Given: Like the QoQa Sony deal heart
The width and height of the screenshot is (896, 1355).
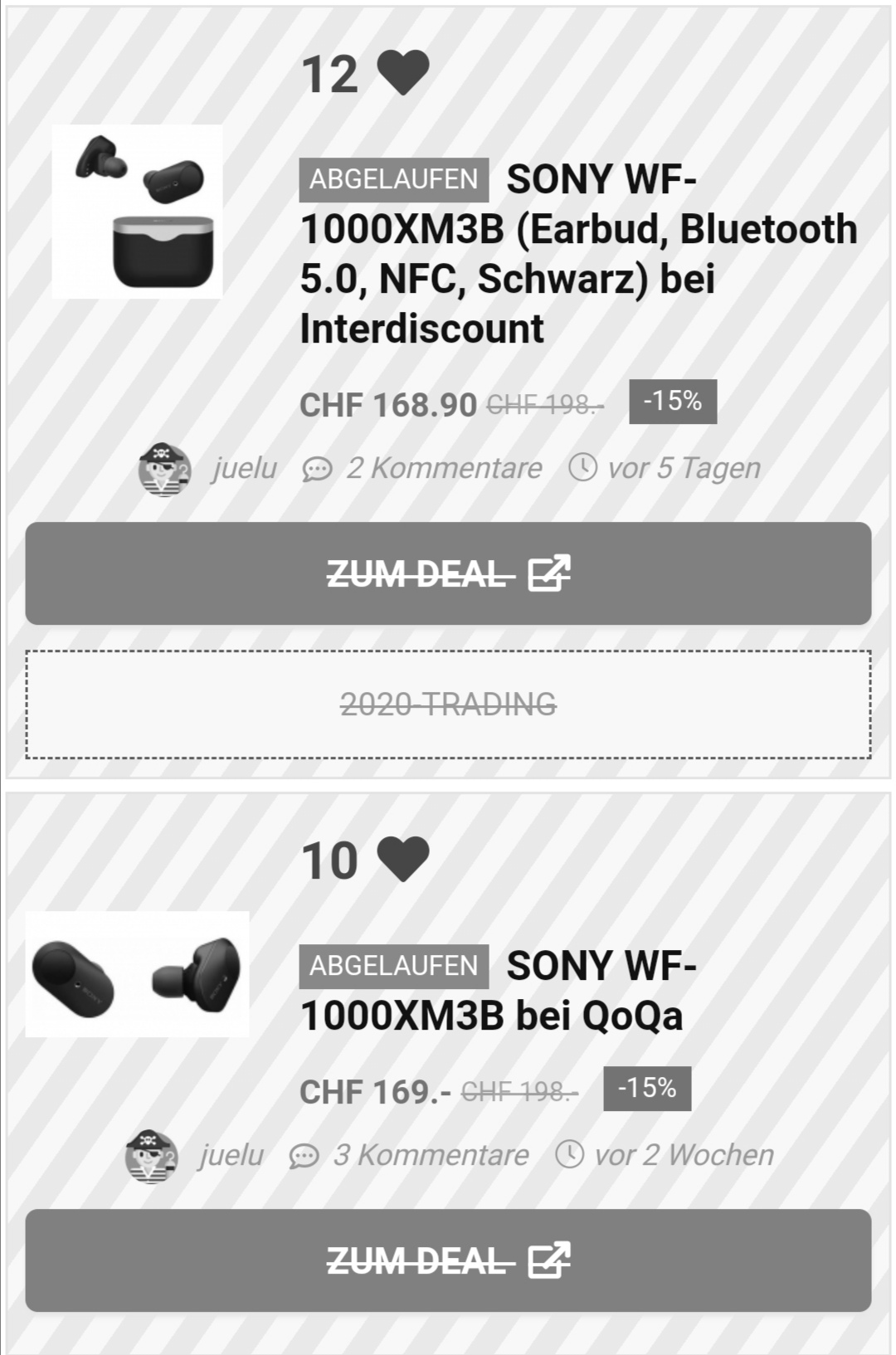Looking at the screenshot, I should tap(403, 860).
